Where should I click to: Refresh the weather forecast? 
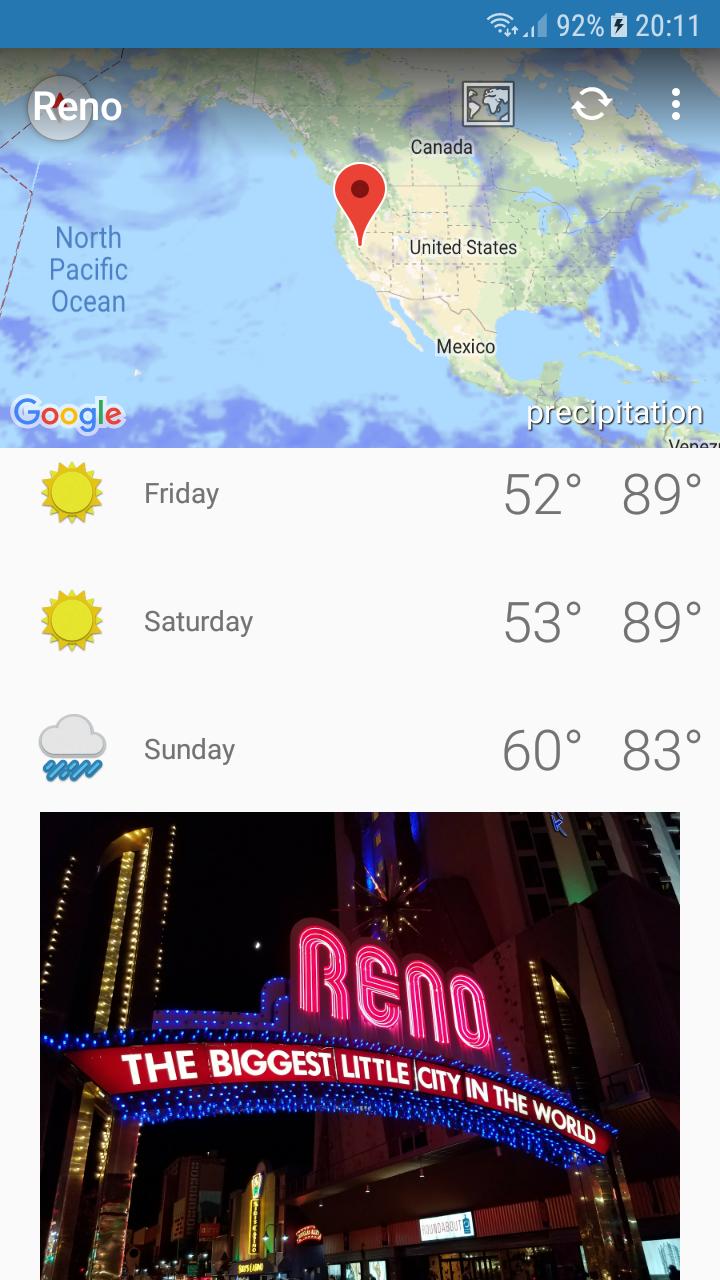pos(592,104)
